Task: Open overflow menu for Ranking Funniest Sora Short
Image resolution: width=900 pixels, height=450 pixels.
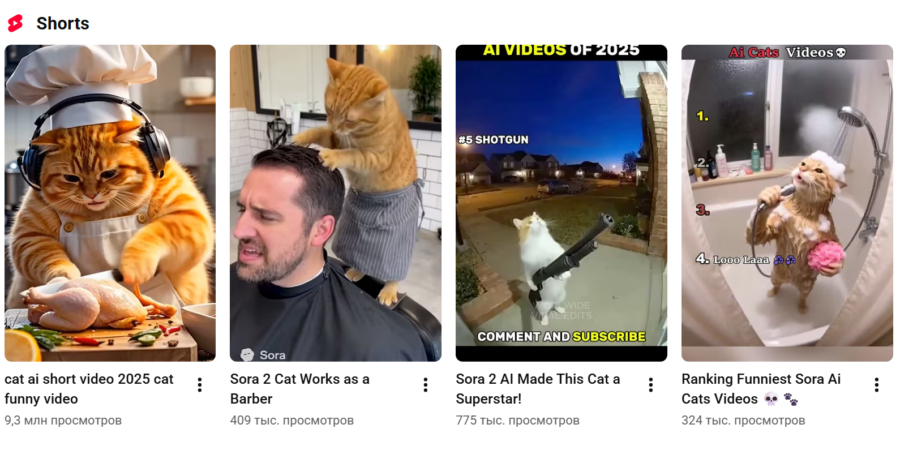Action: pos(877,385)
